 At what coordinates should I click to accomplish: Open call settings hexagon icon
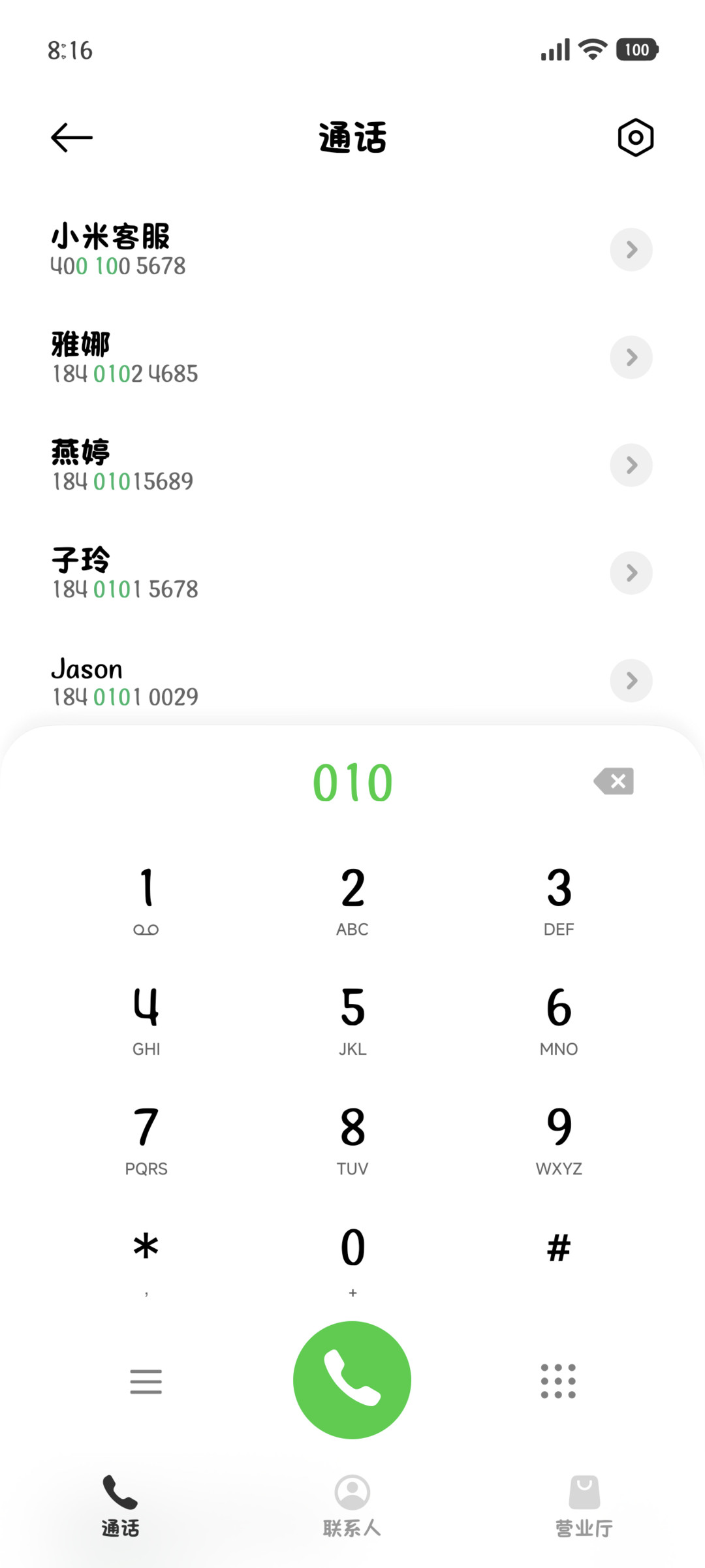[x=635, y=138]
